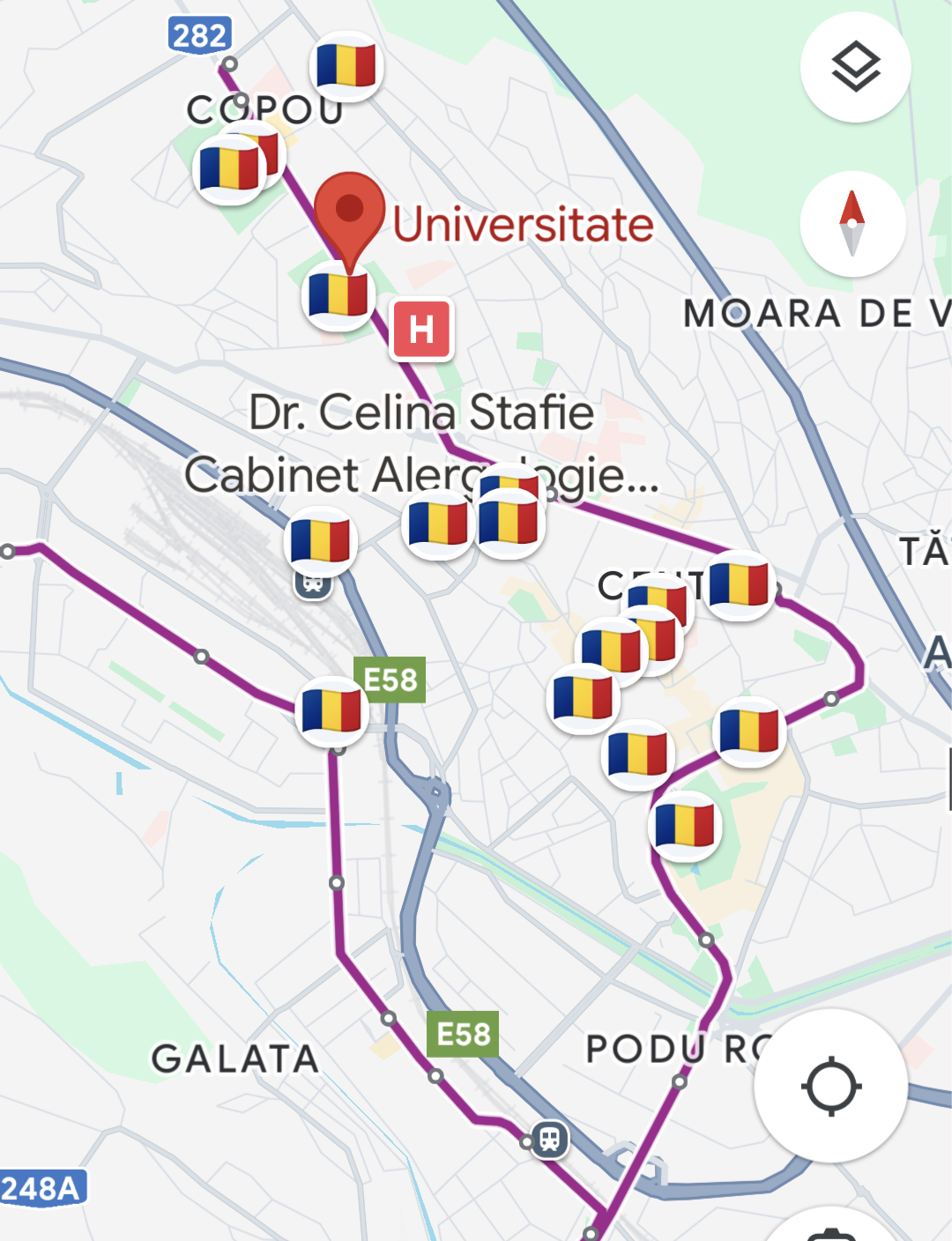
Task: Open the map layers selector
Action: 855,67
